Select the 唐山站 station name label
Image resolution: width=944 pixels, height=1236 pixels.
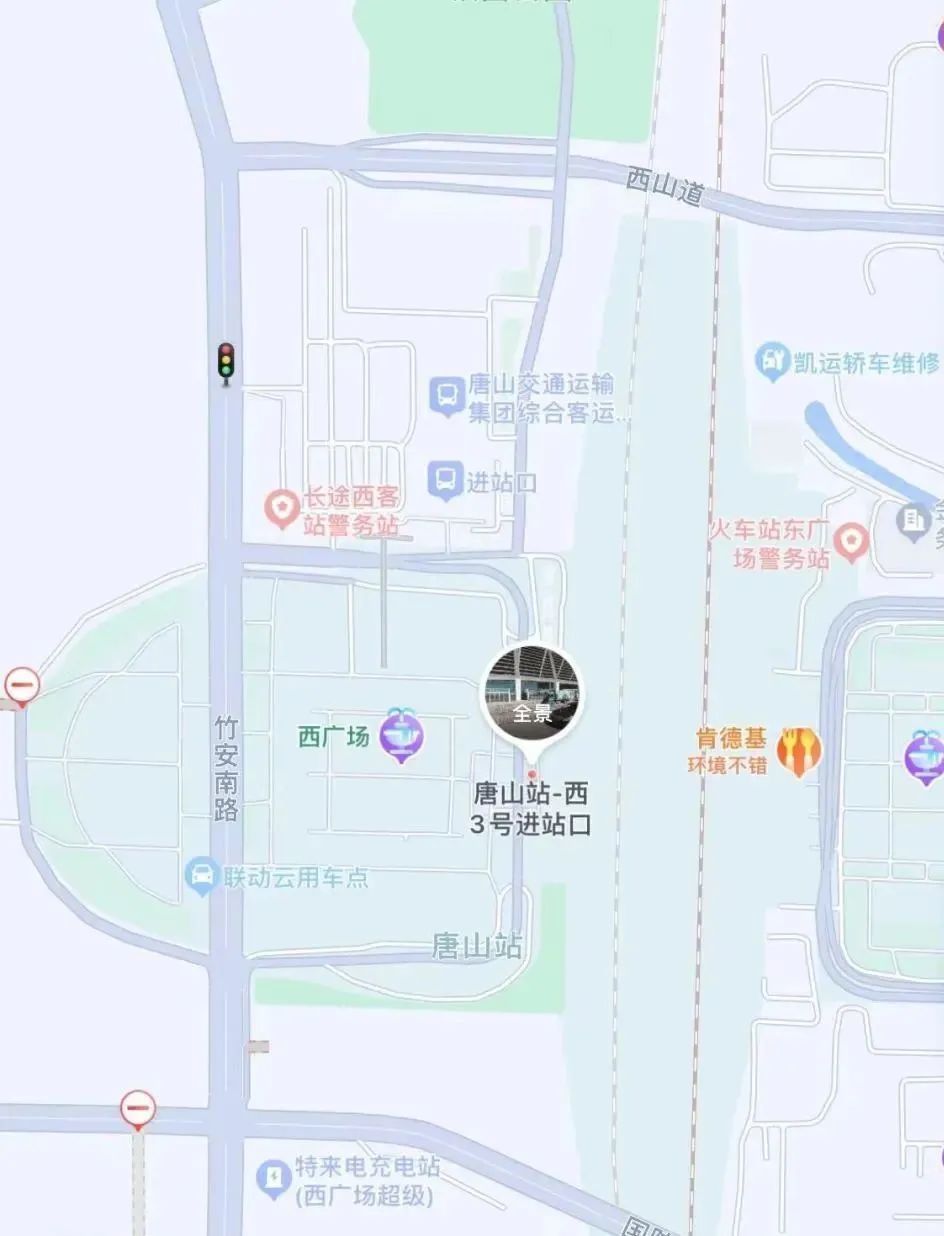coord(477,945)
